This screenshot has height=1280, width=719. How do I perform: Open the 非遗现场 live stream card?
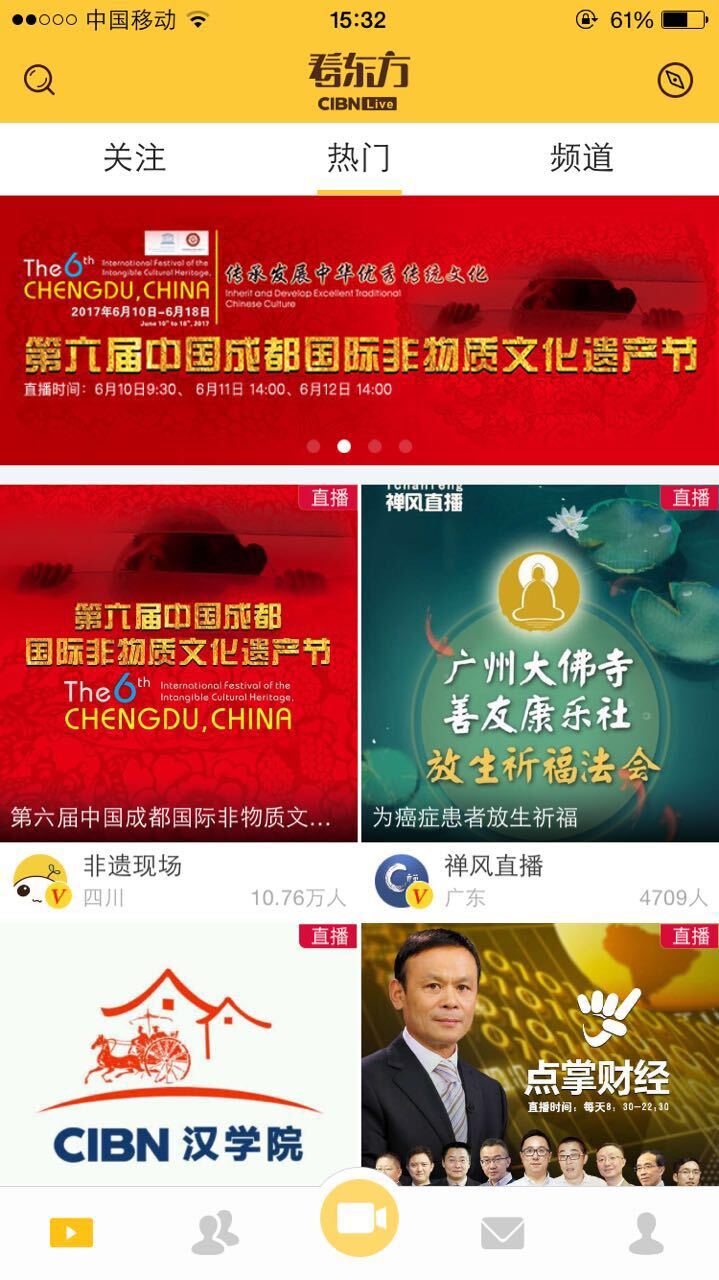[x=178, y=663]
